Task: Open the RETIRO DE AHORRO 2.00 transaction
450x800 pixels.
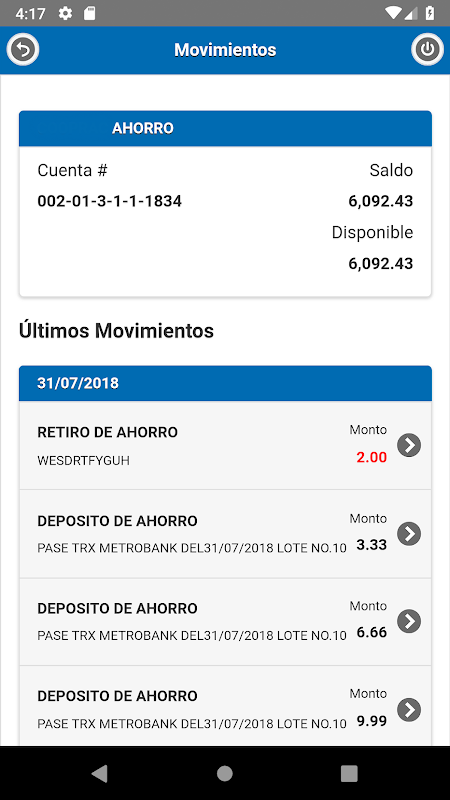Action: point(225,445)
